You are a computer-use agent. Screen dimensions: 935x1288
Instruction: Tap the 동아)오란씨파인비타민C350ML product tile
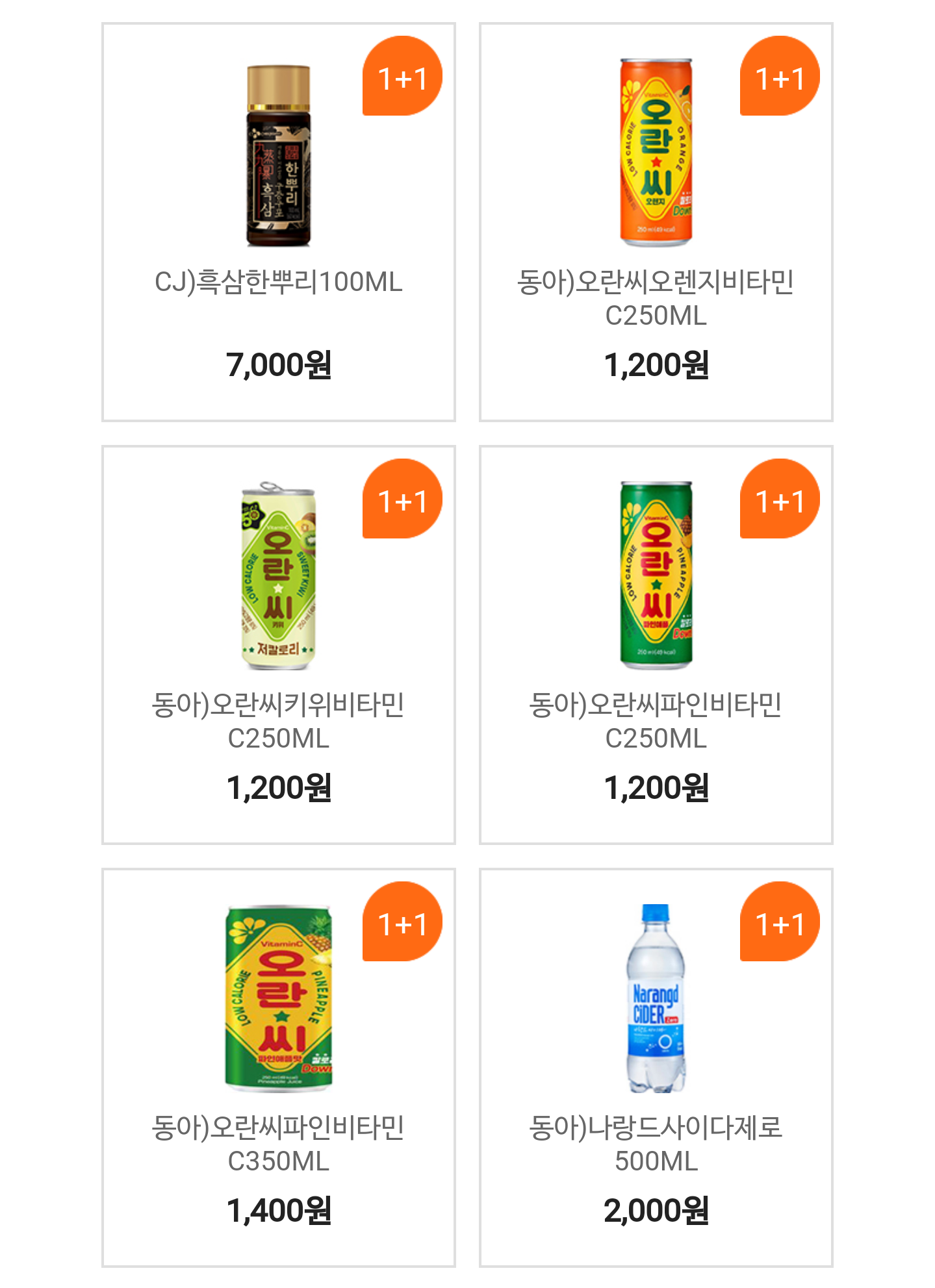pyautogui.click(x=278, y=1067)
